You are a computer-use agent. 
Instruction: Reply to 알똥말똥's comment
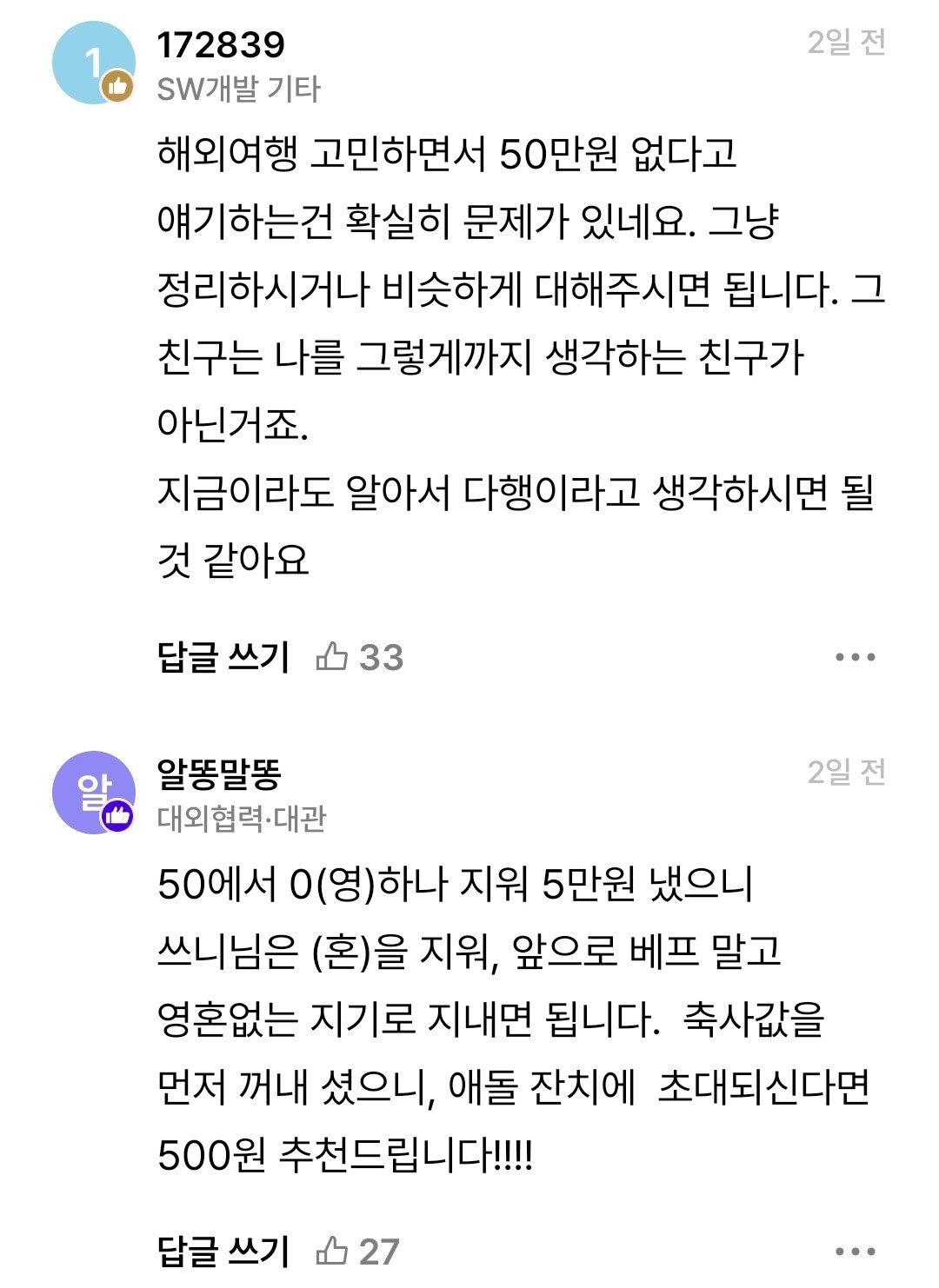(223, 1251)
